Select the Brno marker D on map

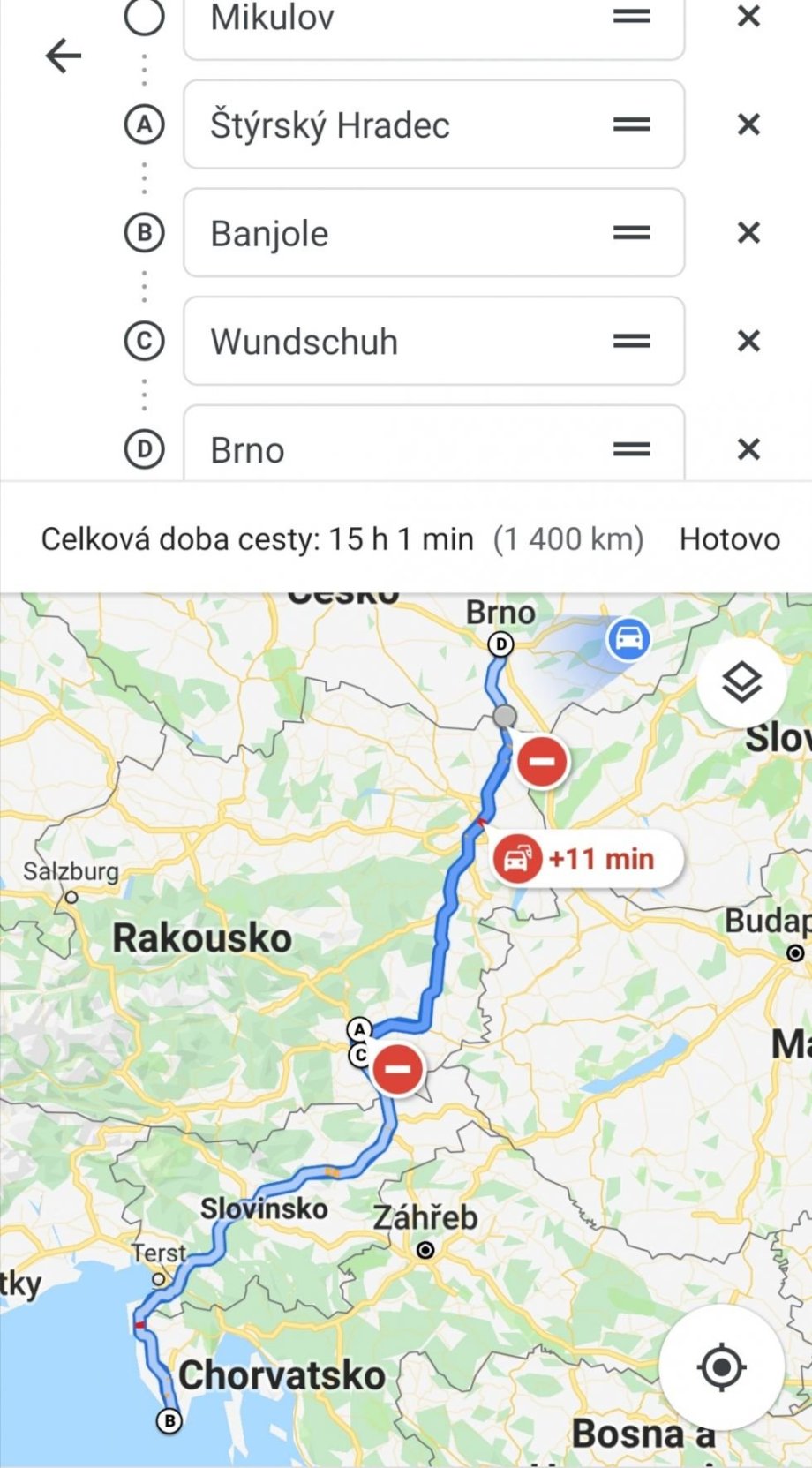[x=501, y=644]
